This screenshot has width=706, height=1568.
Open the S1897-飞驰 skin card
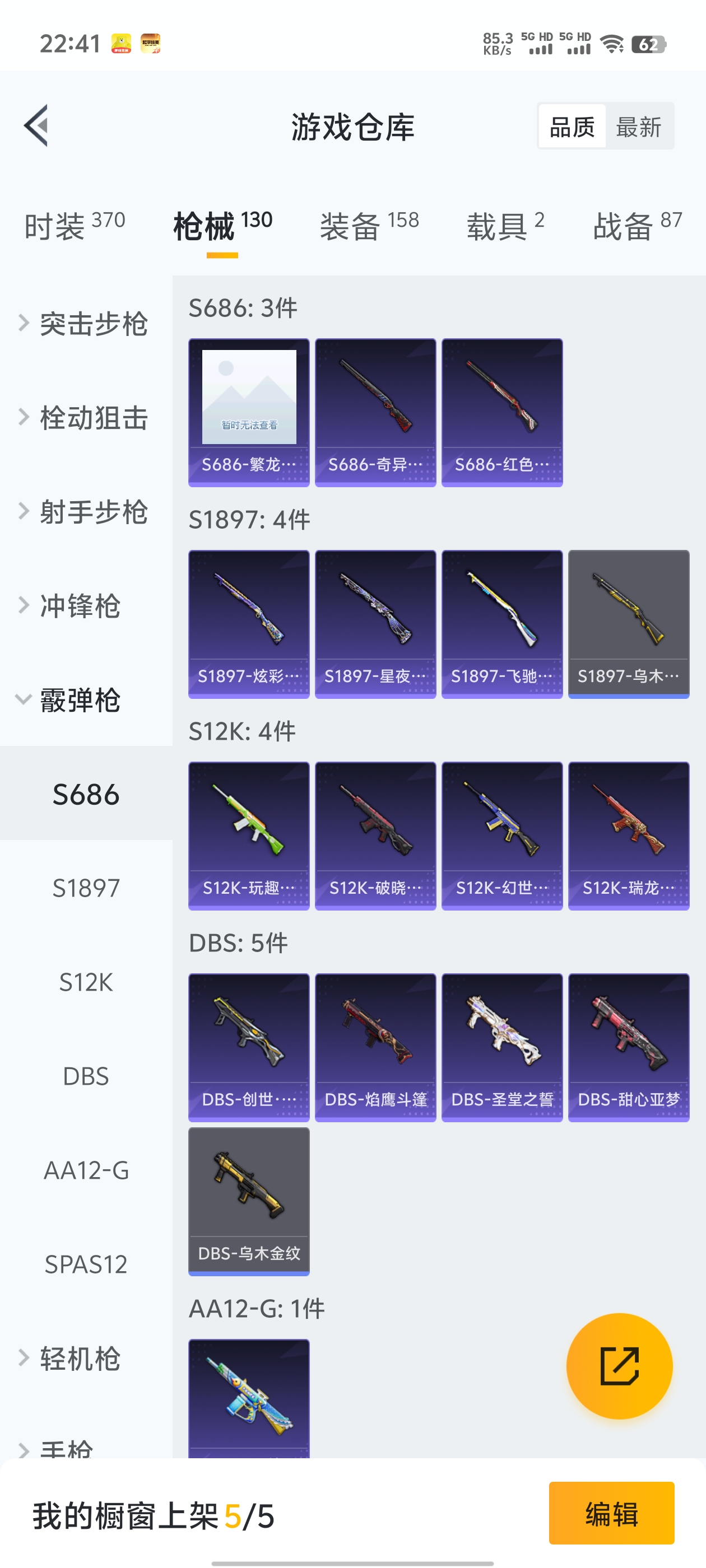[x=502, y=624]
